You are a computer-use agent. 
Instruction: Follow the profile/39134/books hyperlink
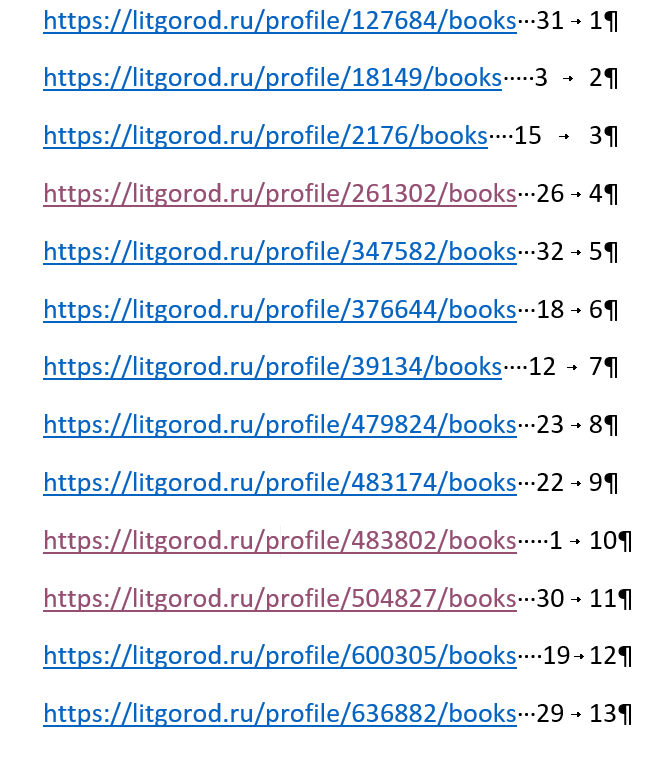(272, 368)
